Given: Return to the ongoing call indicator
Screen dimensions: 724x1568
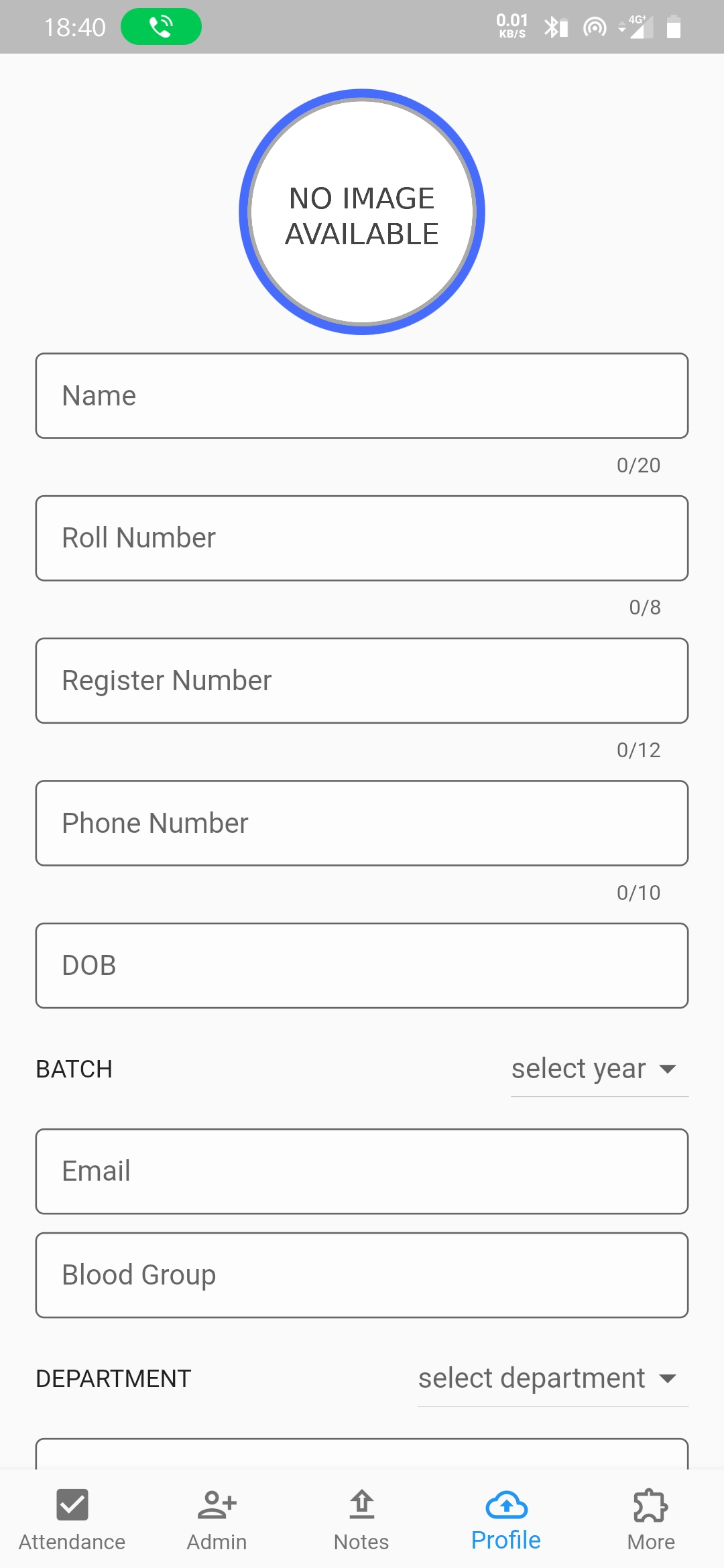Looking at the screenshot, I should [161, 27].
